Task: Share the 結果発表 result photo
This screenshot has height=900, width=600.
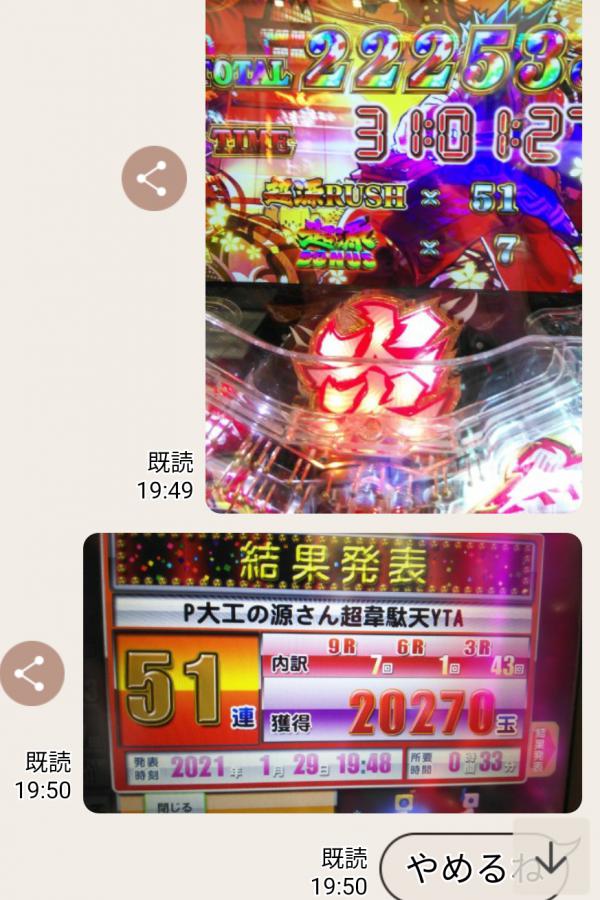Action: coord(32,674)
